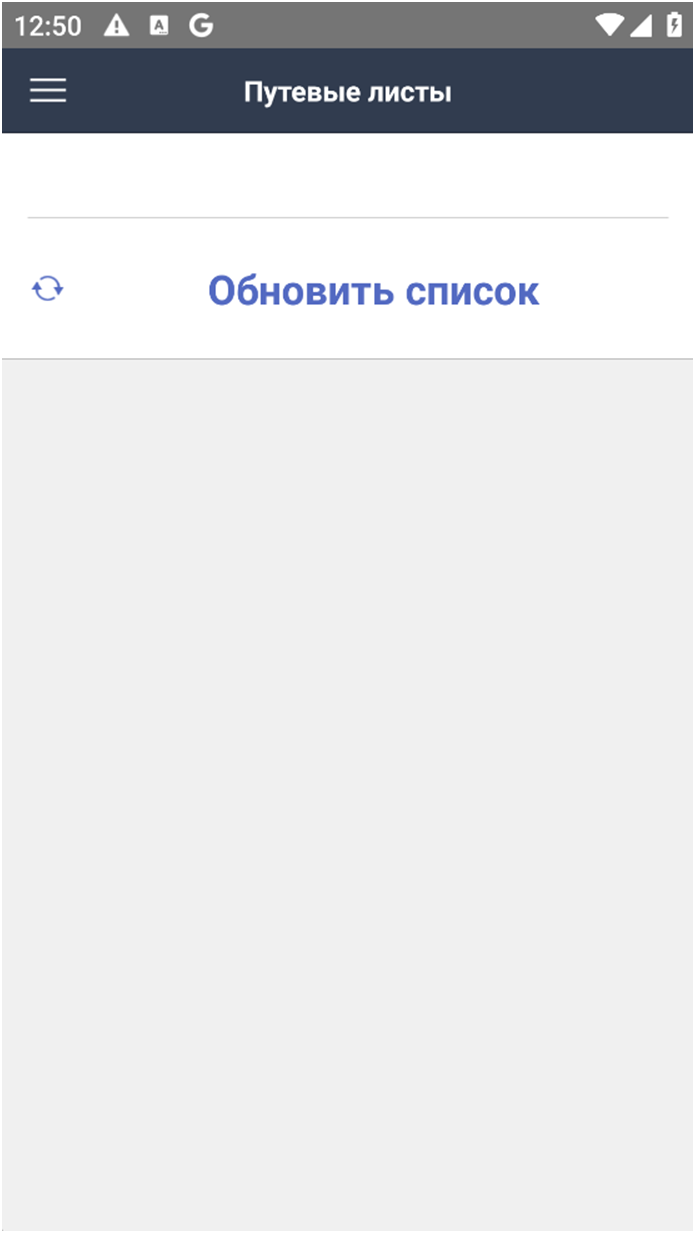Tap the Обновить список button
Viewport: 695px width, 1233px height.
347,291
